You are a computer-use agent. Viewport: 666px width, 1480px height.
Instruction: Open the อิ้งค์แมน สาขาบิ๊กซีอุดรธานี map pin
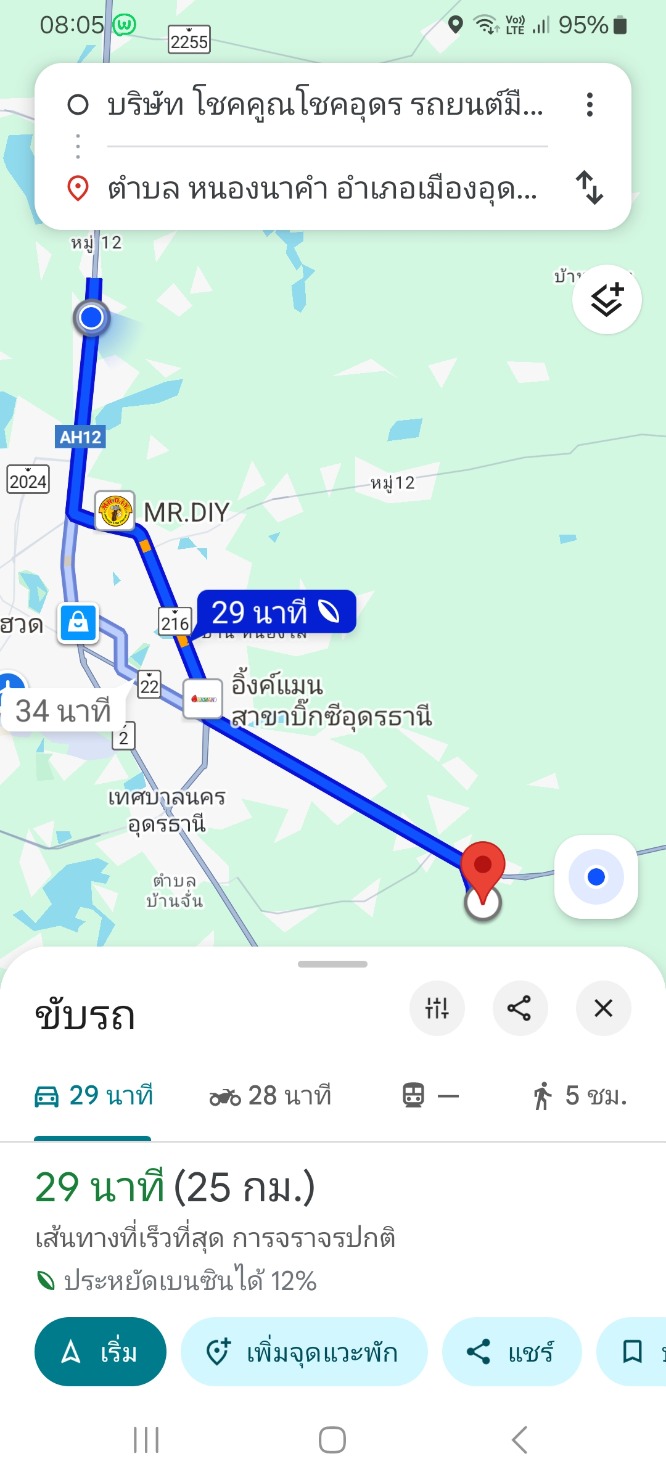point(204,699)
